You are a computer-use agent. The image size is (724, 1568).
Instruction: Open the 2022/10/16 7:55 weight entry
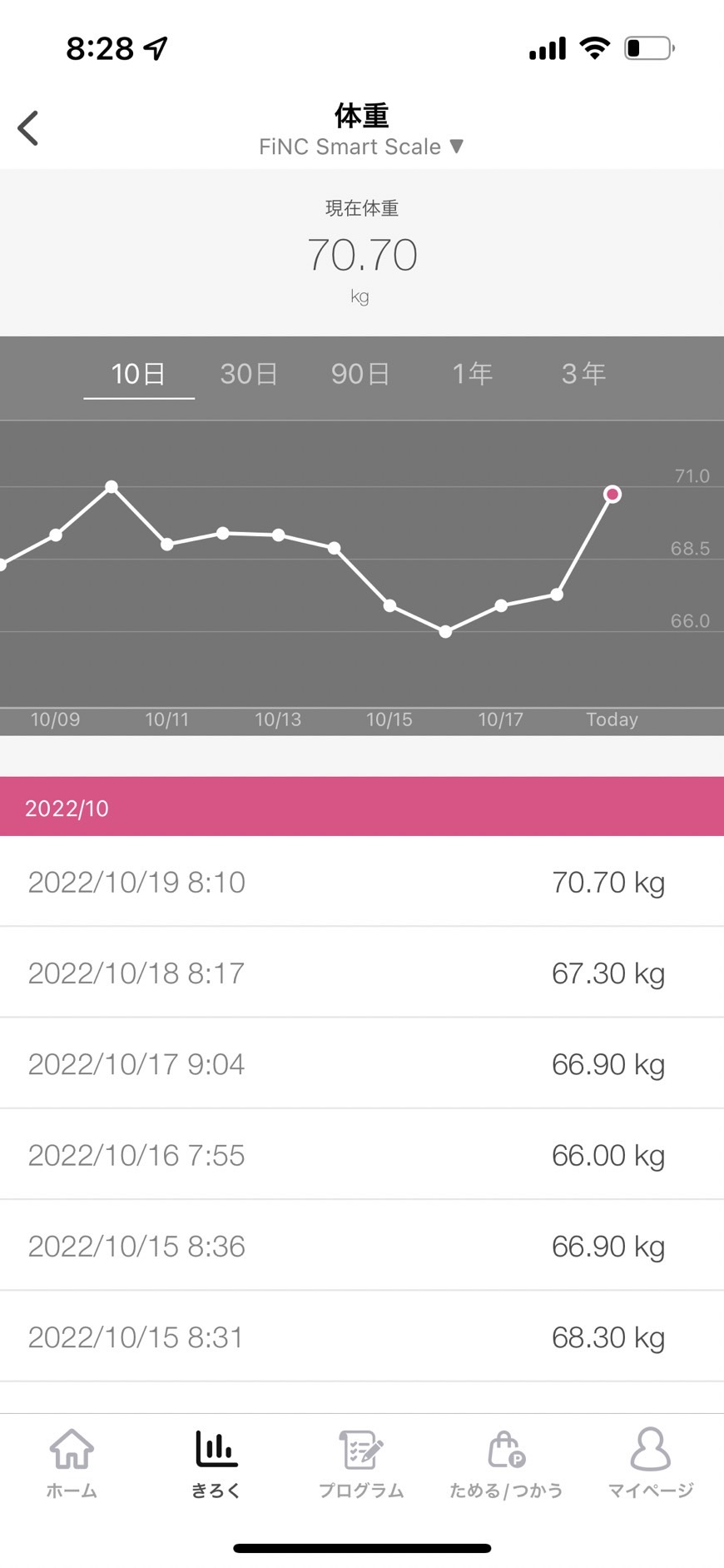coord(362,1155)
